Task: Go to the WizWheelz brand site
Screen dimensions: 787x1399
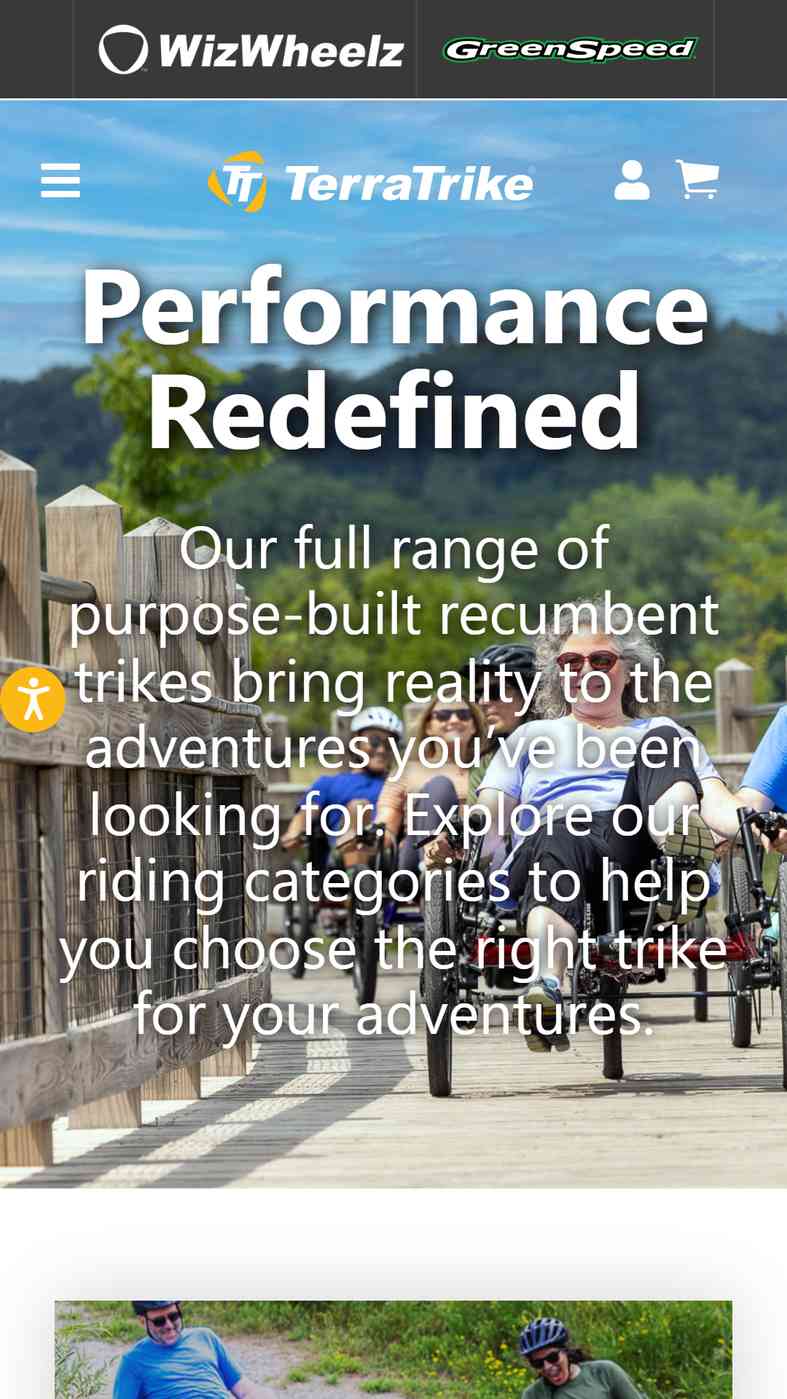Action: [251, 49]
